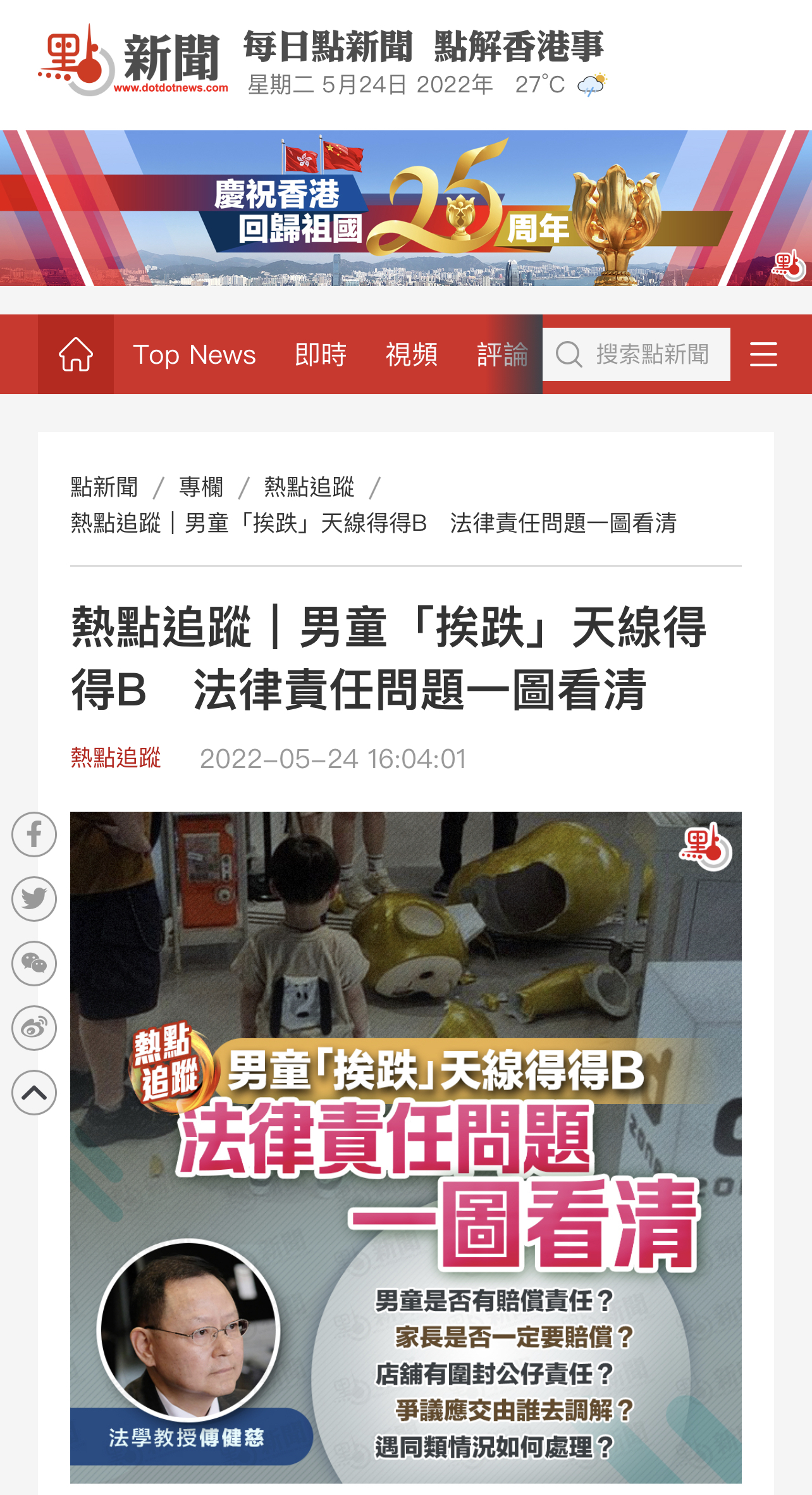Open the hamburger menu
The width and height of the screenshot is (812, 1495).
pyautogui.click(x=763, y=354)
